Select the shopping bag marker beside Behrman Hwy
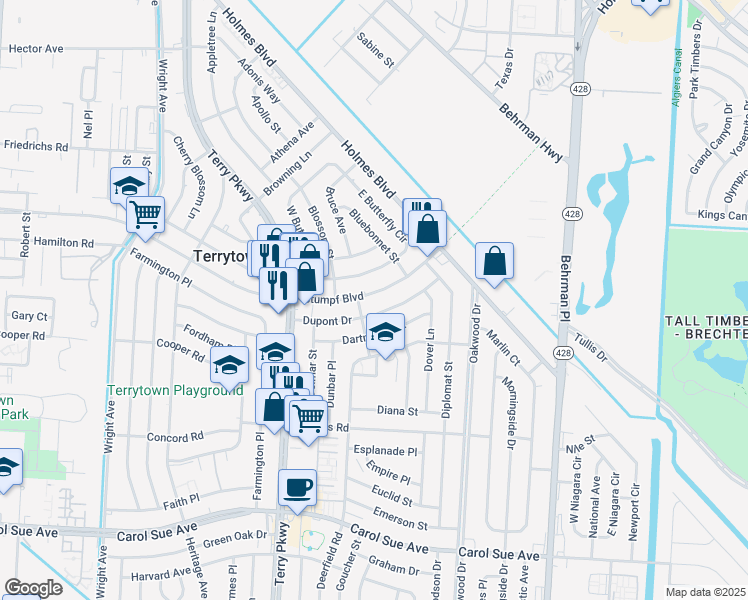The width and height of the screenshot is (748, 600). 494,263
